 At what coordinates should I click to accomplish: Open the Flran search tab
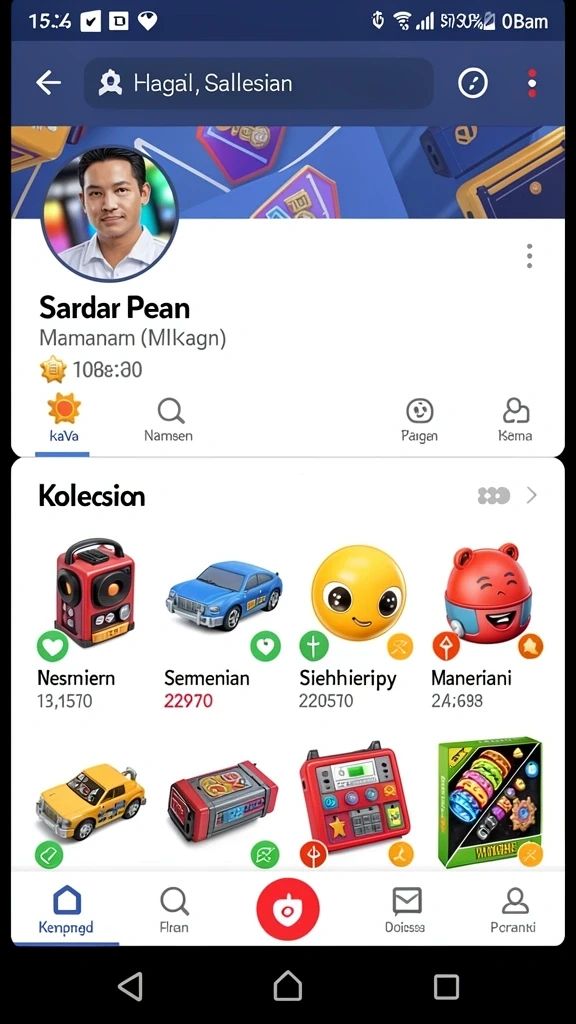[174, 908]
